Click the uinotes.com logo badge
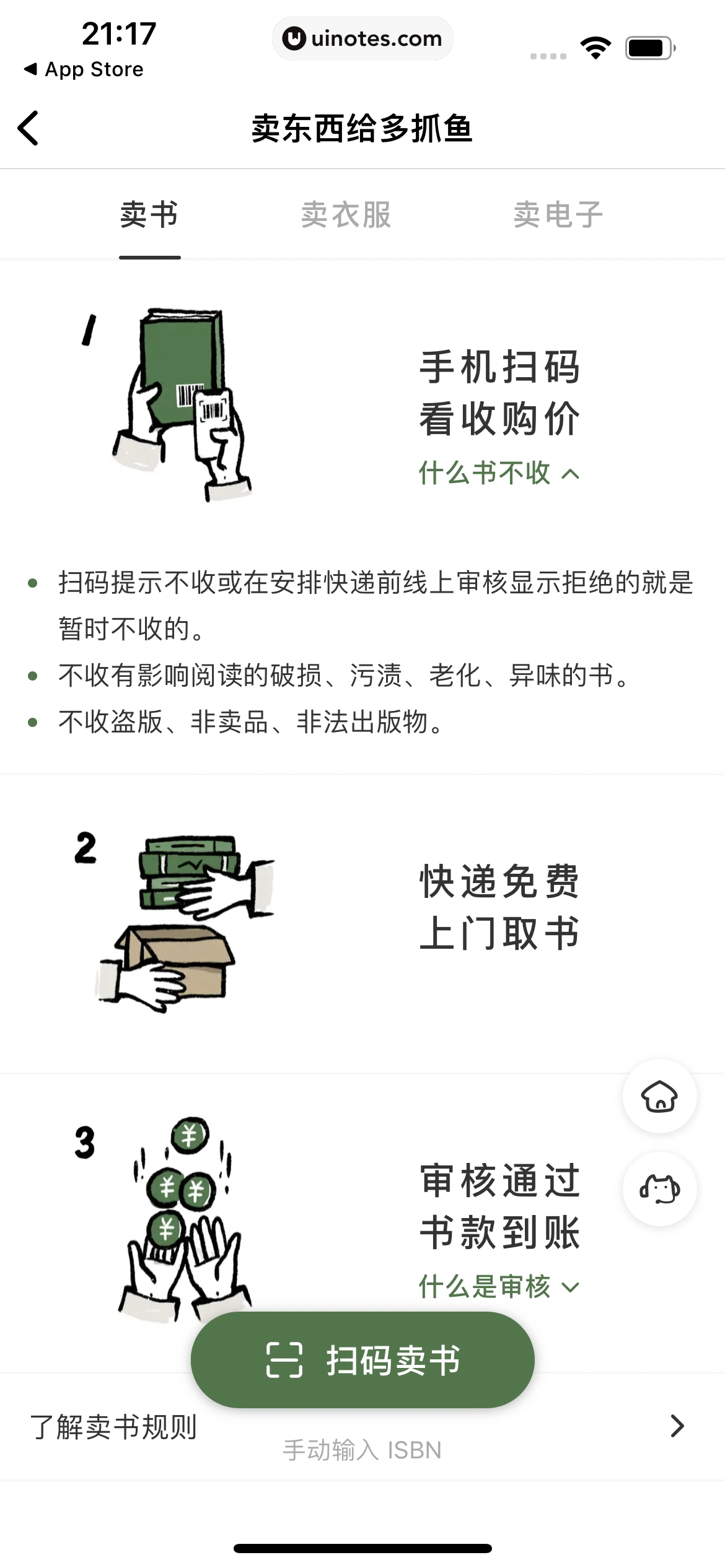 pos(363,38)
